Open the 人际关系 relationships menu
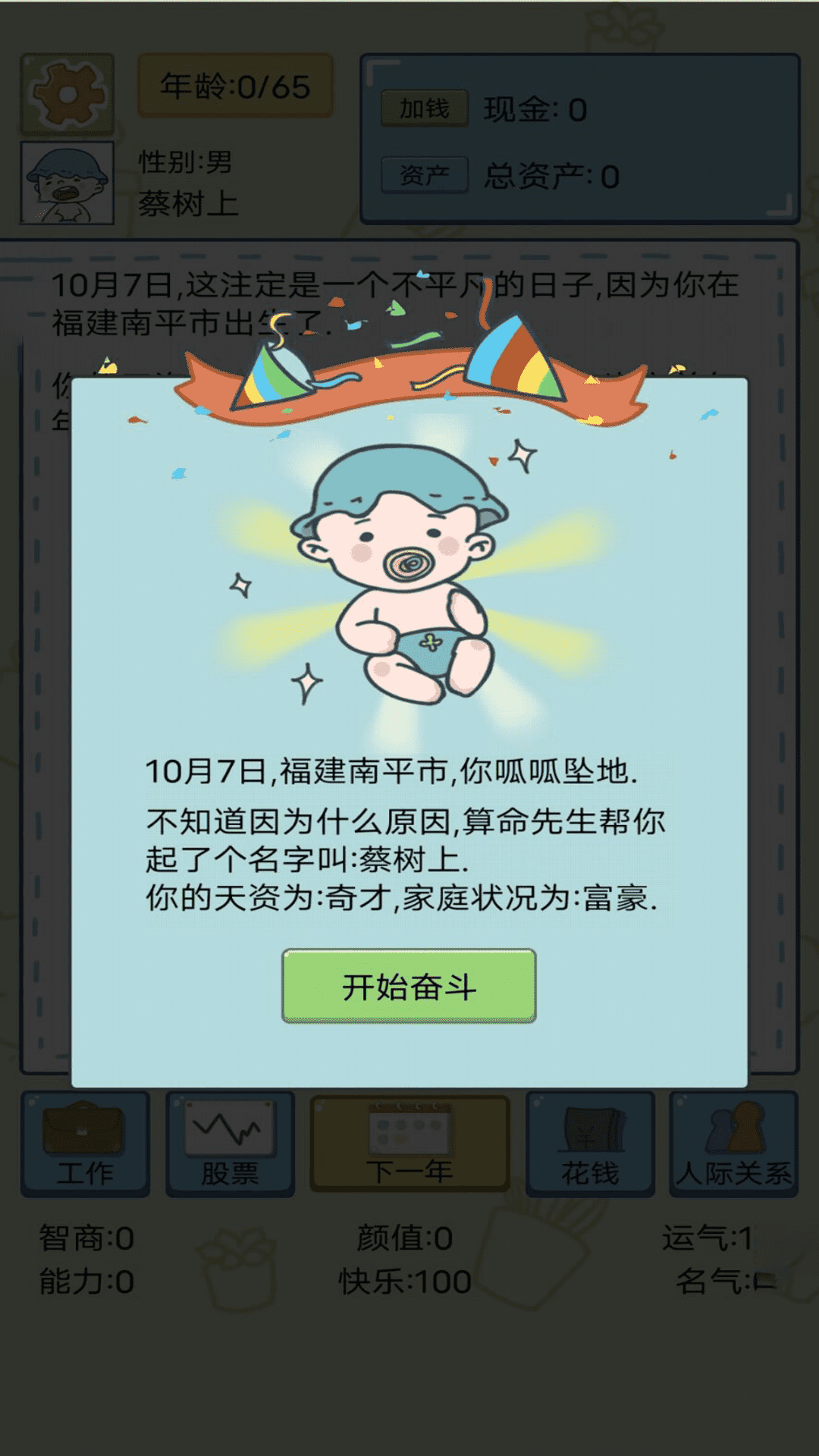This screenshot has height=1456, width=819. [x=733, y=1144]
